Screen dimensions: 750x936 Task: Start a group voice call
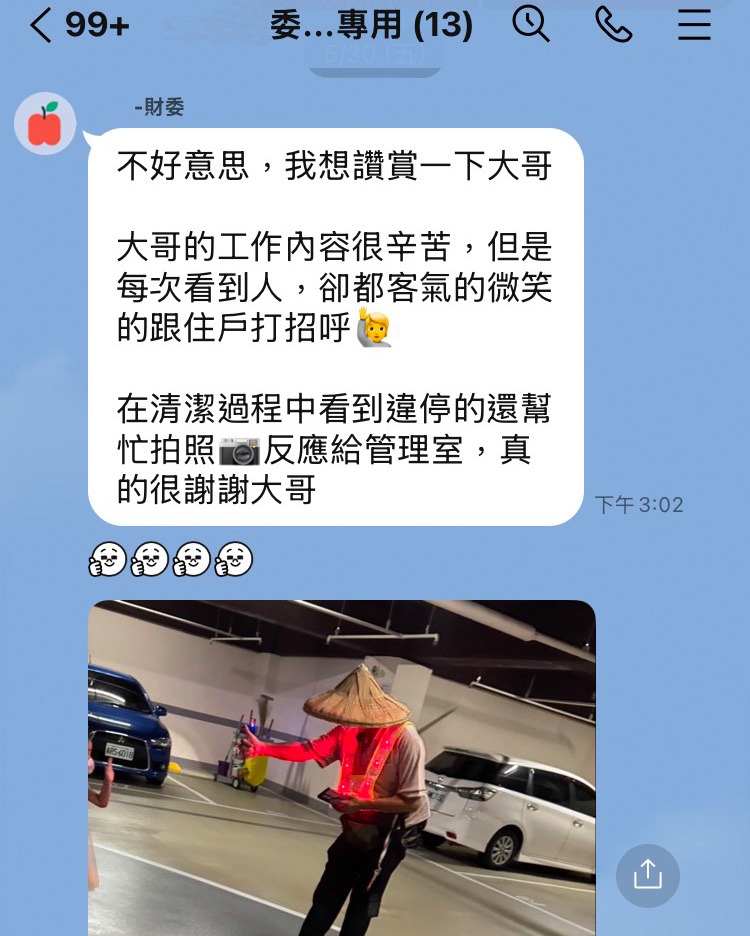(613, 25)
